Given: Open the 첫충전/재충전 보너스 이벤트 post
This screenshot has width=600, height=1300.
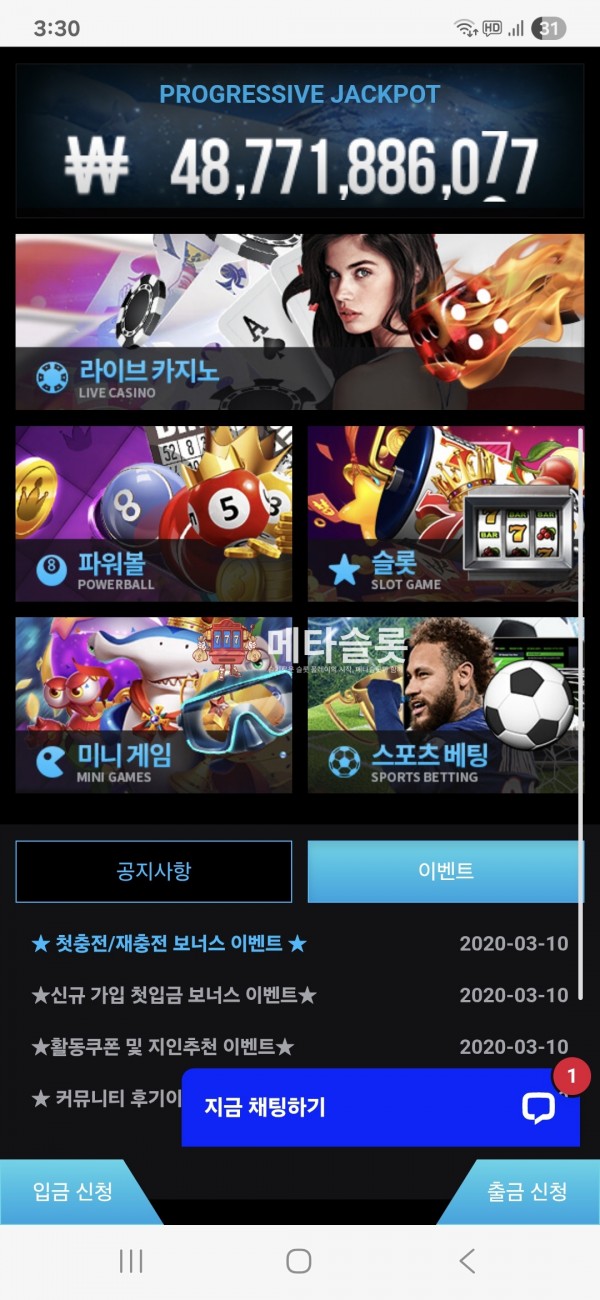Looking at the screenshot, I should pos(170,943).
